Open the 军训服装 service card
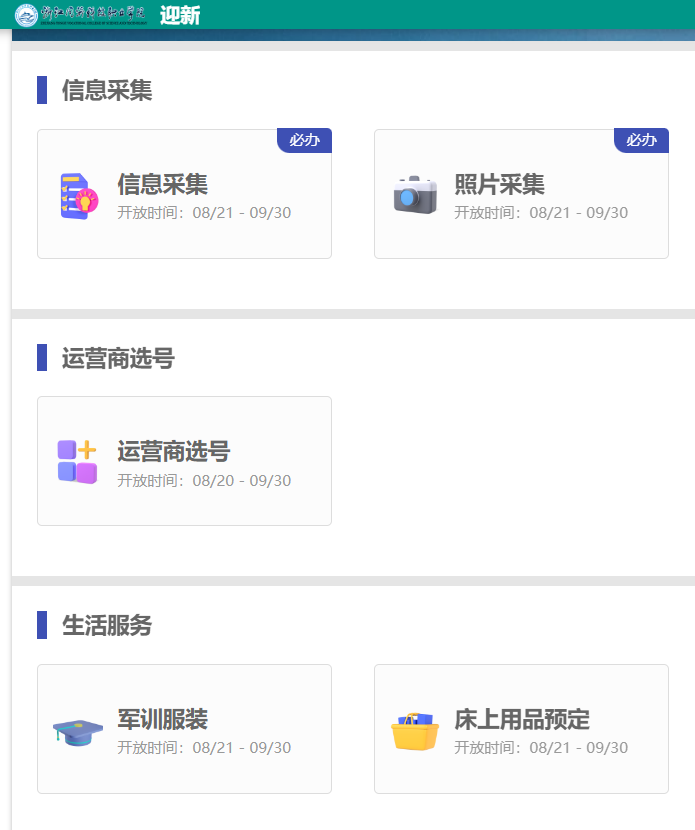The width and height of the screenshot is (695, 830). pos(184,729)
